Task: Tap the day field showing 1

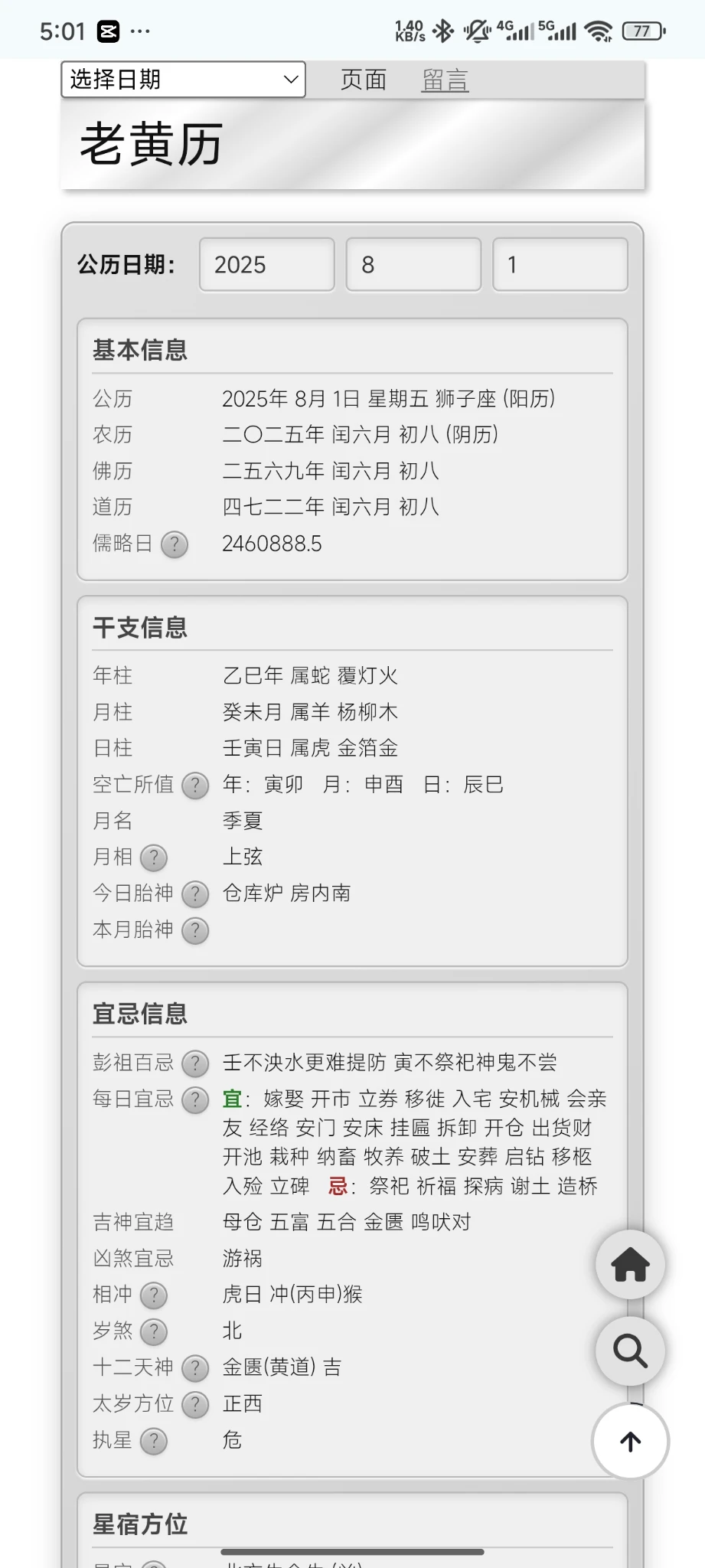Action: [560, 265]
